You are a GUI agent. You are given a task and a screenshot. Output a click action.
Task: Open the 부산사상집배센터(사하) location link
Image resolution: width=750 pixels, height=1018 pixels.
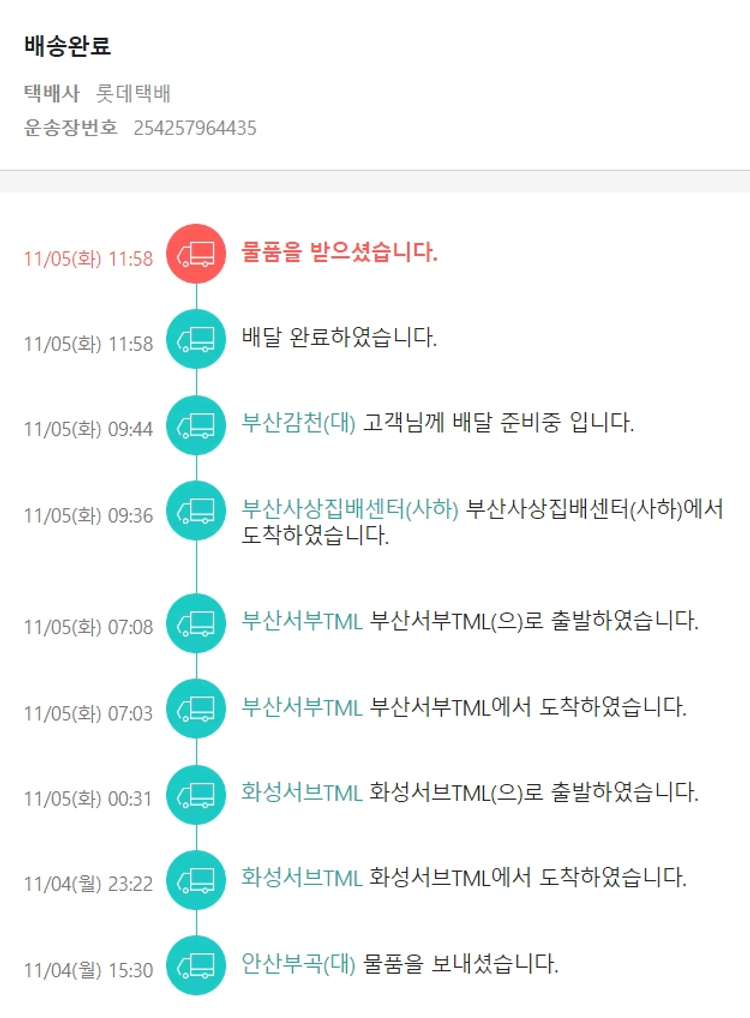[x=349, y=508]
